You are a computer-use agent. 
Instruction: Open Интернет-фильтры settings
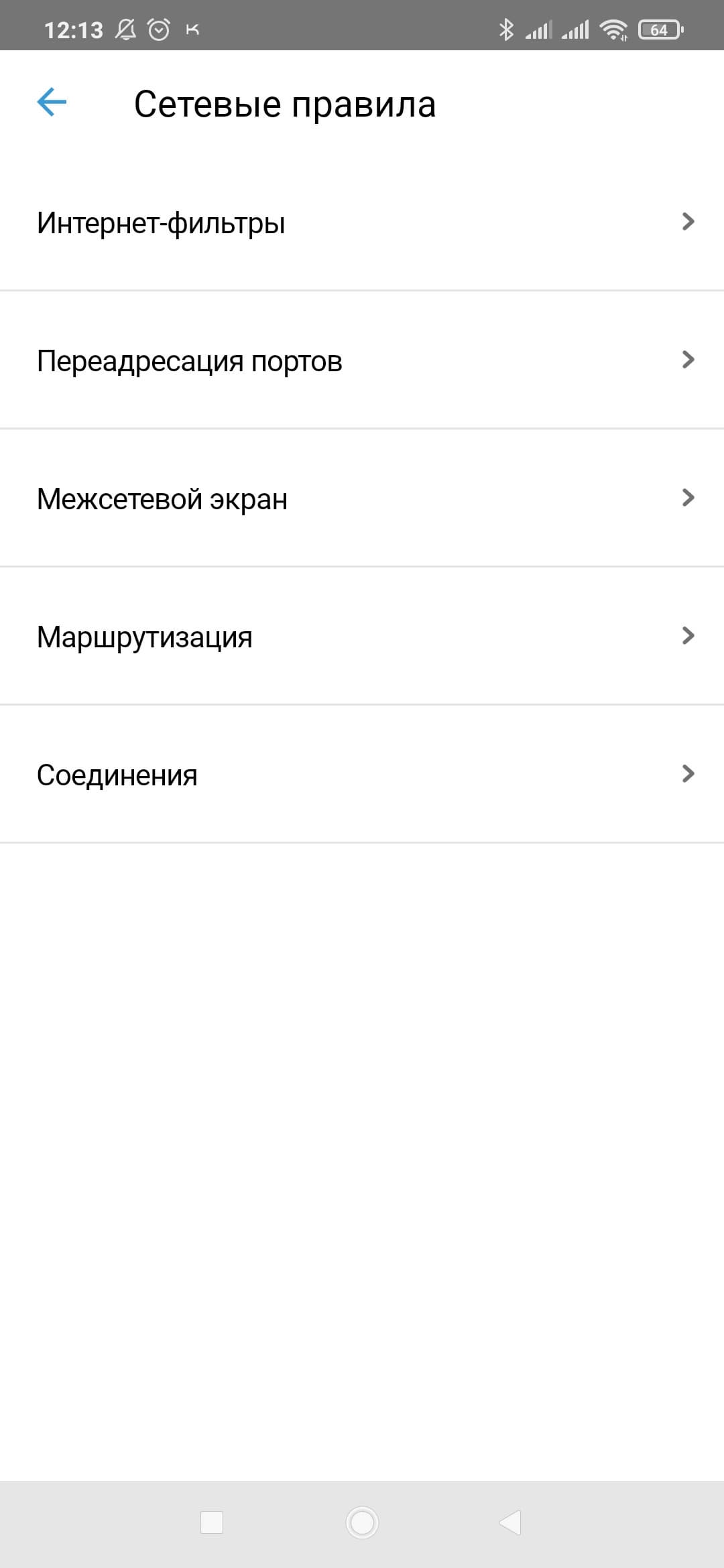pyautogui.click(x=362, y=222)
